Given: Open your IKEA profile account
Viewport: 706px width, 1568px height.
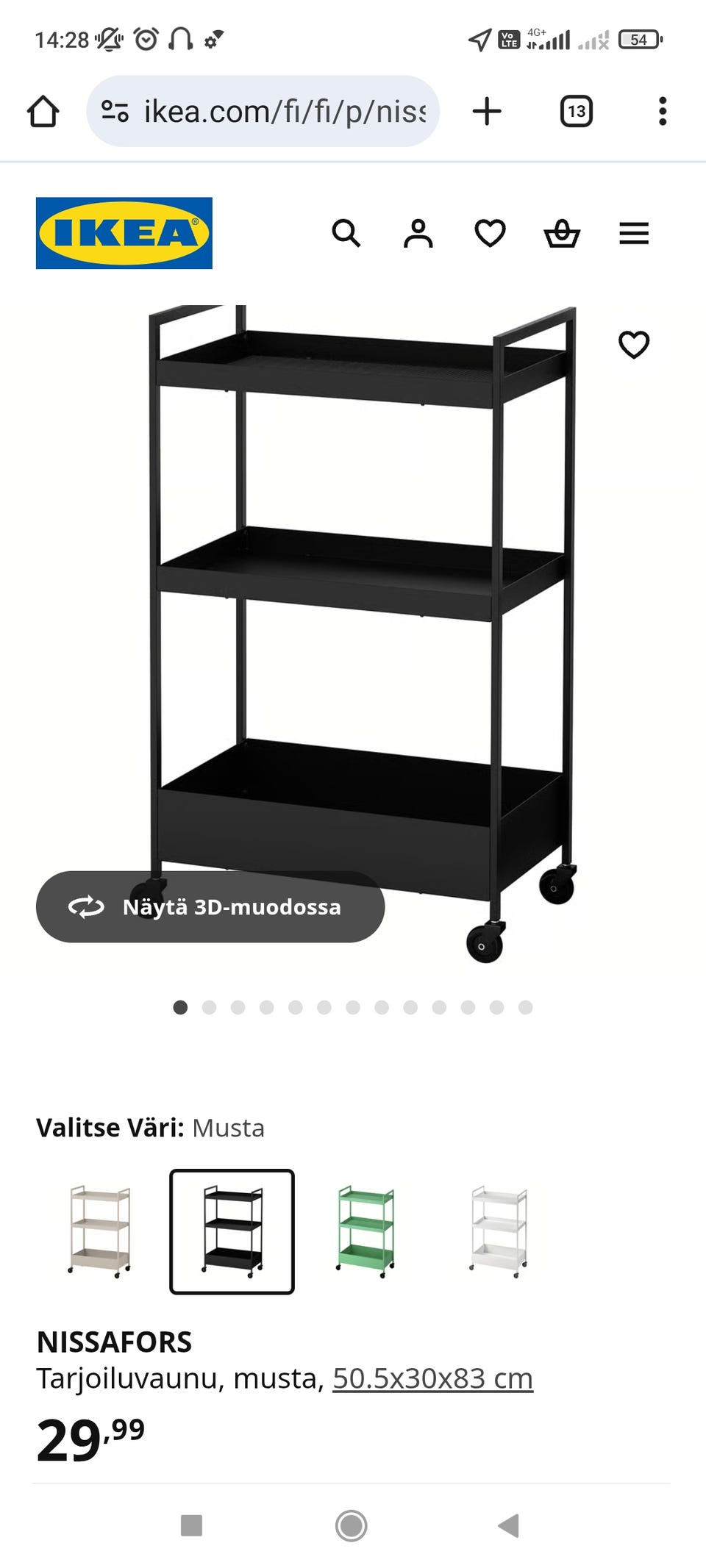Looking at the screenshot, I should (x=418, y=234).
